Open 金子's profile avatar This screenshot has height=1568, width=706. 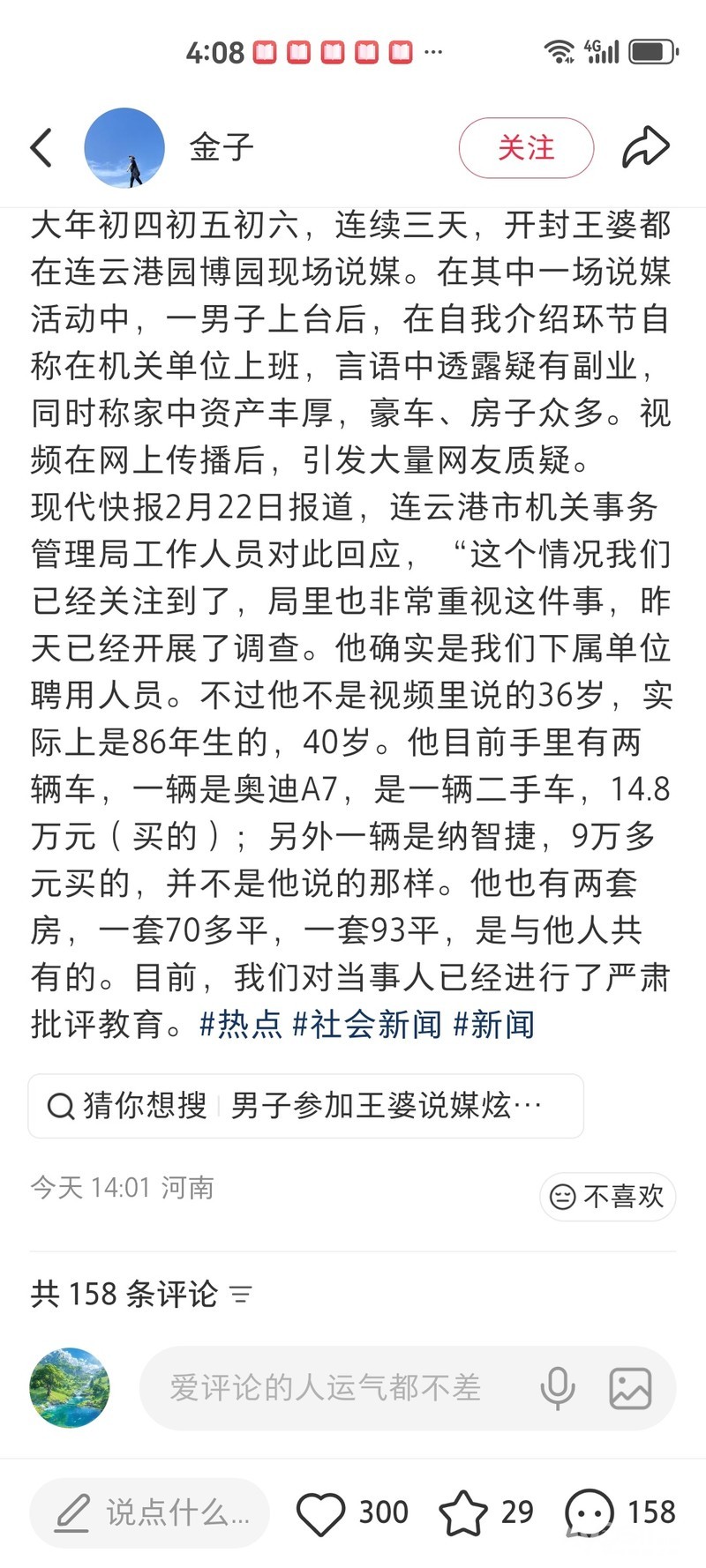[124, 147]
